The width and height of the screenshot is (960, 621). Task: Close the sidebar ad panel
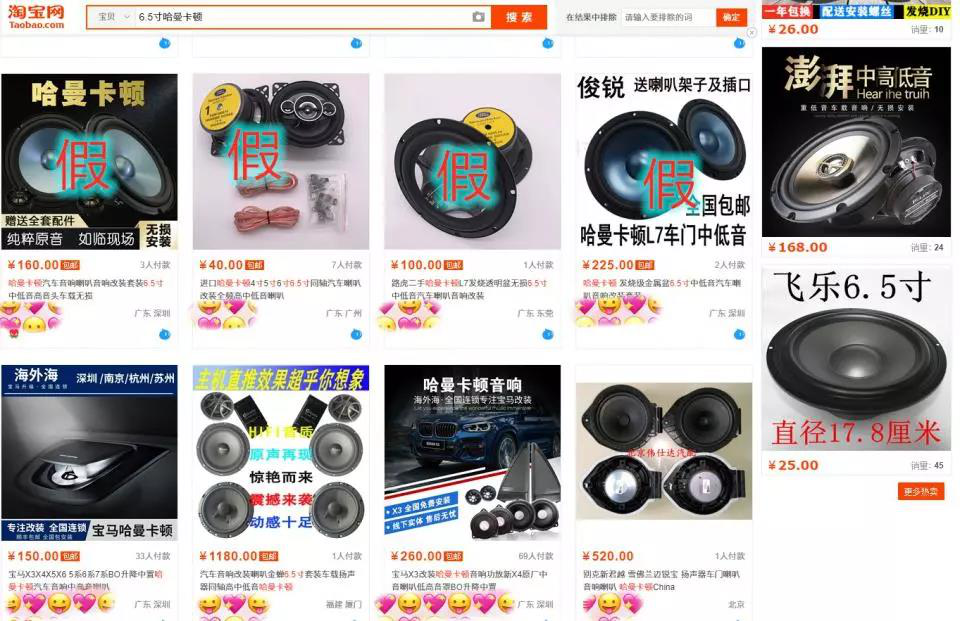(x=752, y=32)
